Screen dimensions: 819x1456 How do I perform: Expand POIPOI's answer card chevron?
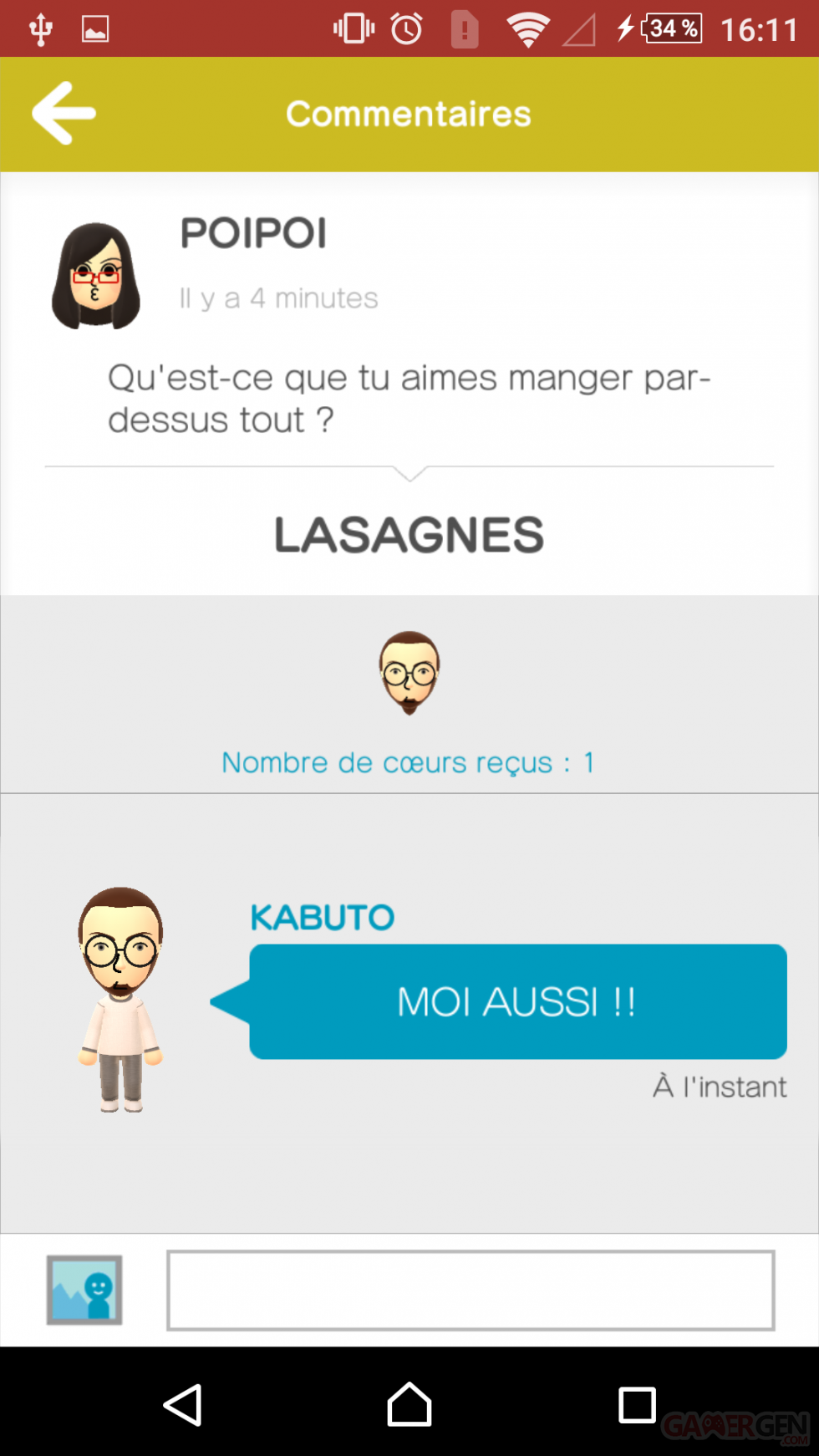pos(409,475)
